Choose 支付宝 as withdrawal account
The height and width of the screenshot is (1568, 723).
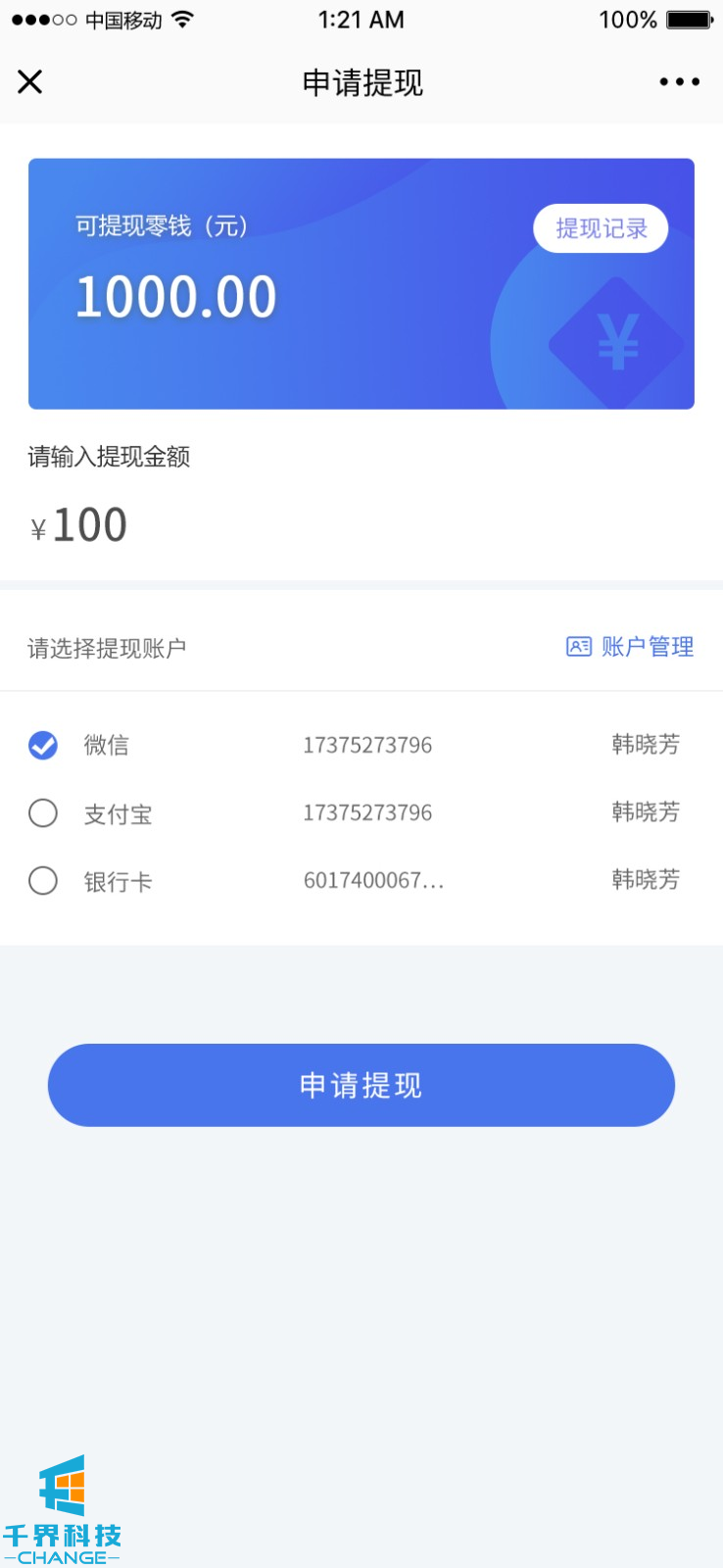click(x=43, y=813)
